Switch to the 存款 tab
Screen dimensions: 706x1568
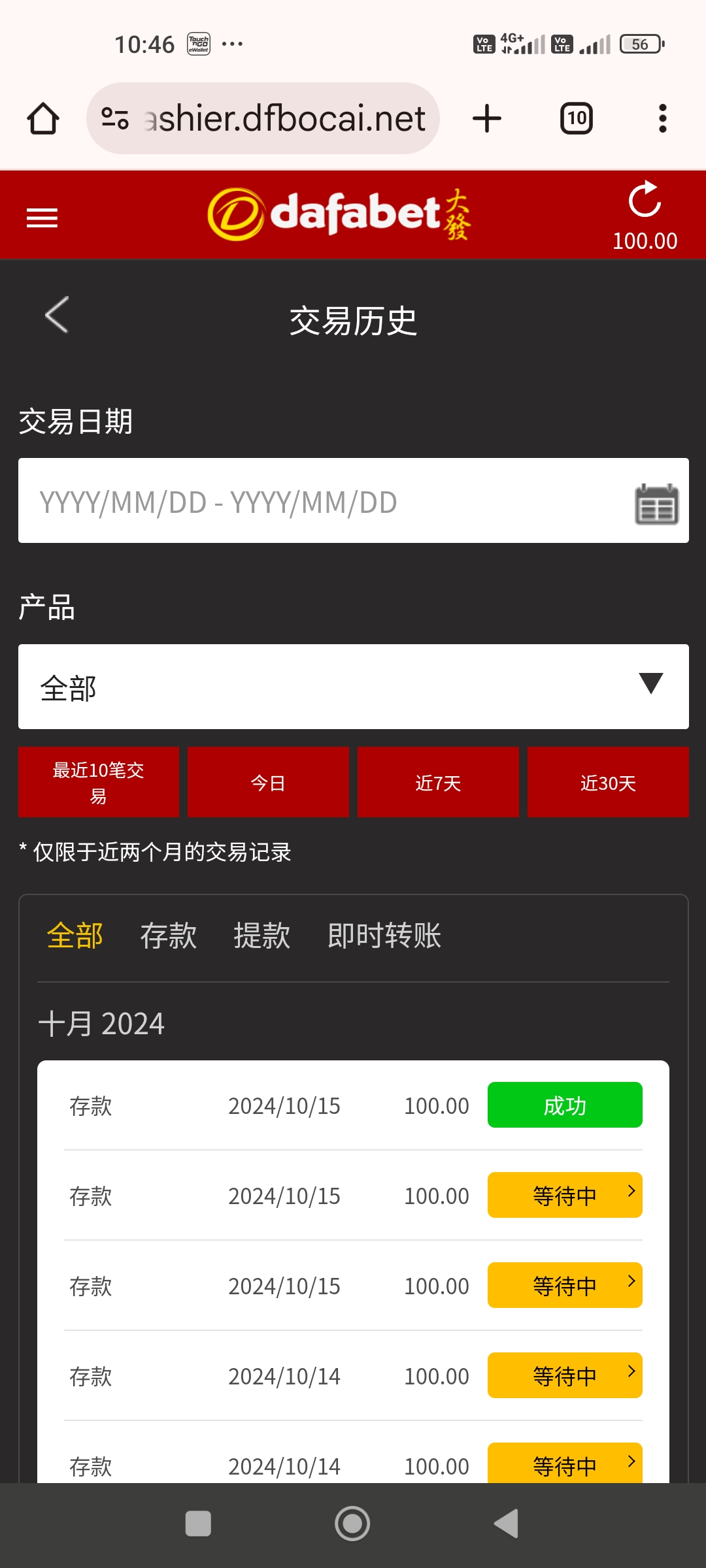(x=168, y=936)
